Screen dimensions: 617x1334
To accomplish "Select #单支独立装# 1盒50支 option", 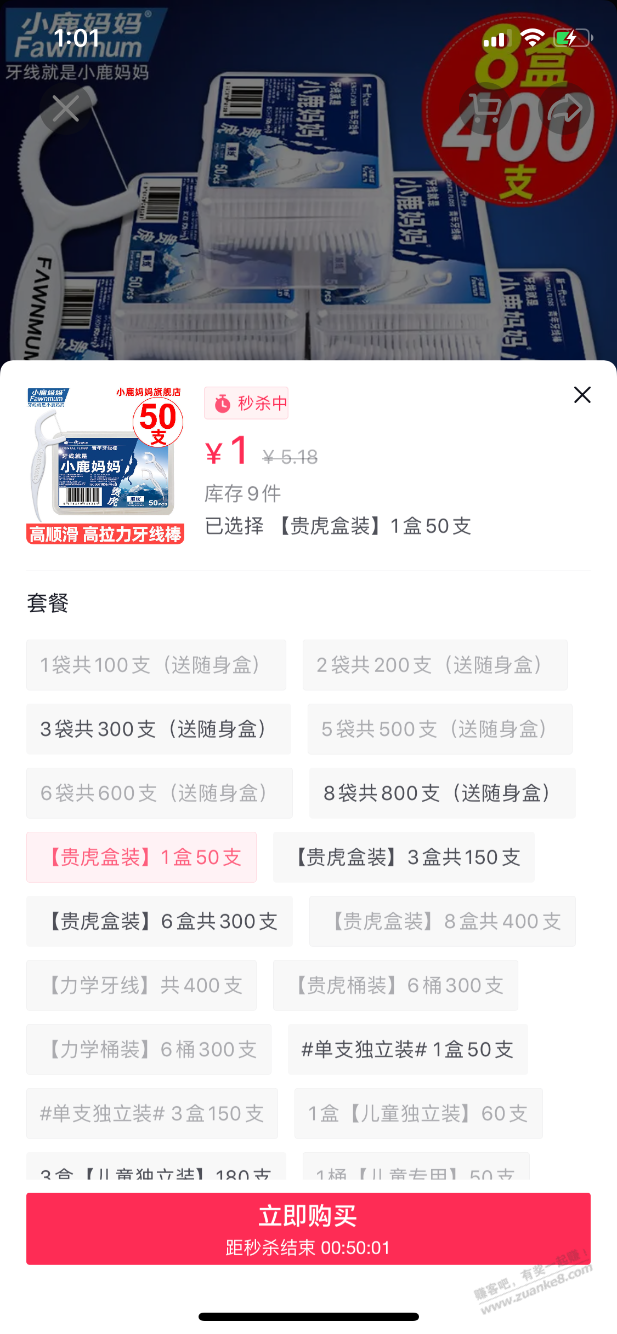I will pos(407,1049).
